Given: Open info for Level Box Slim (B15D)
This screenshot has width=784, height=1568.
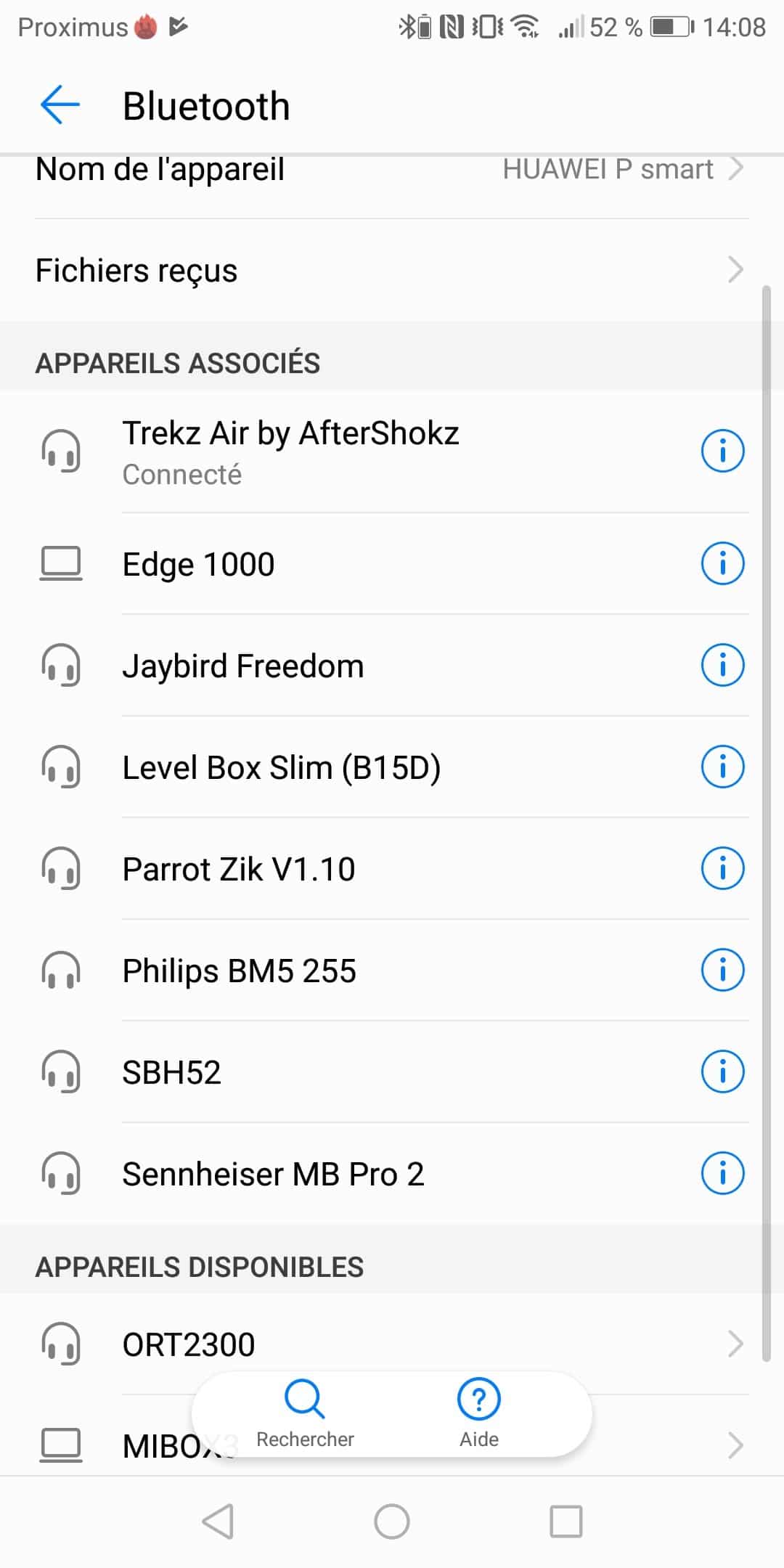Looking at the screenshot, I should (722, 767).
